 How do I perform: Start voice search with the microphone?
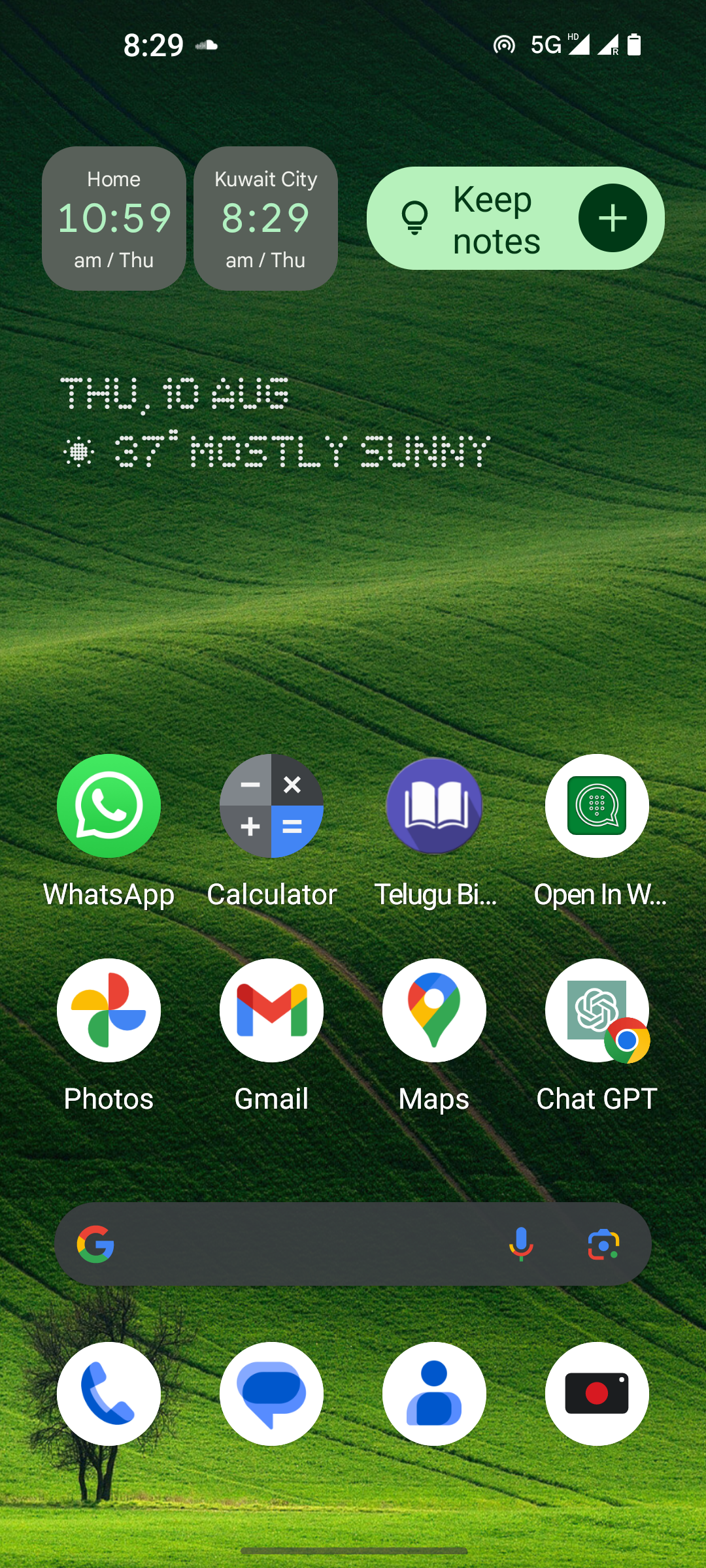[521, 1244]
